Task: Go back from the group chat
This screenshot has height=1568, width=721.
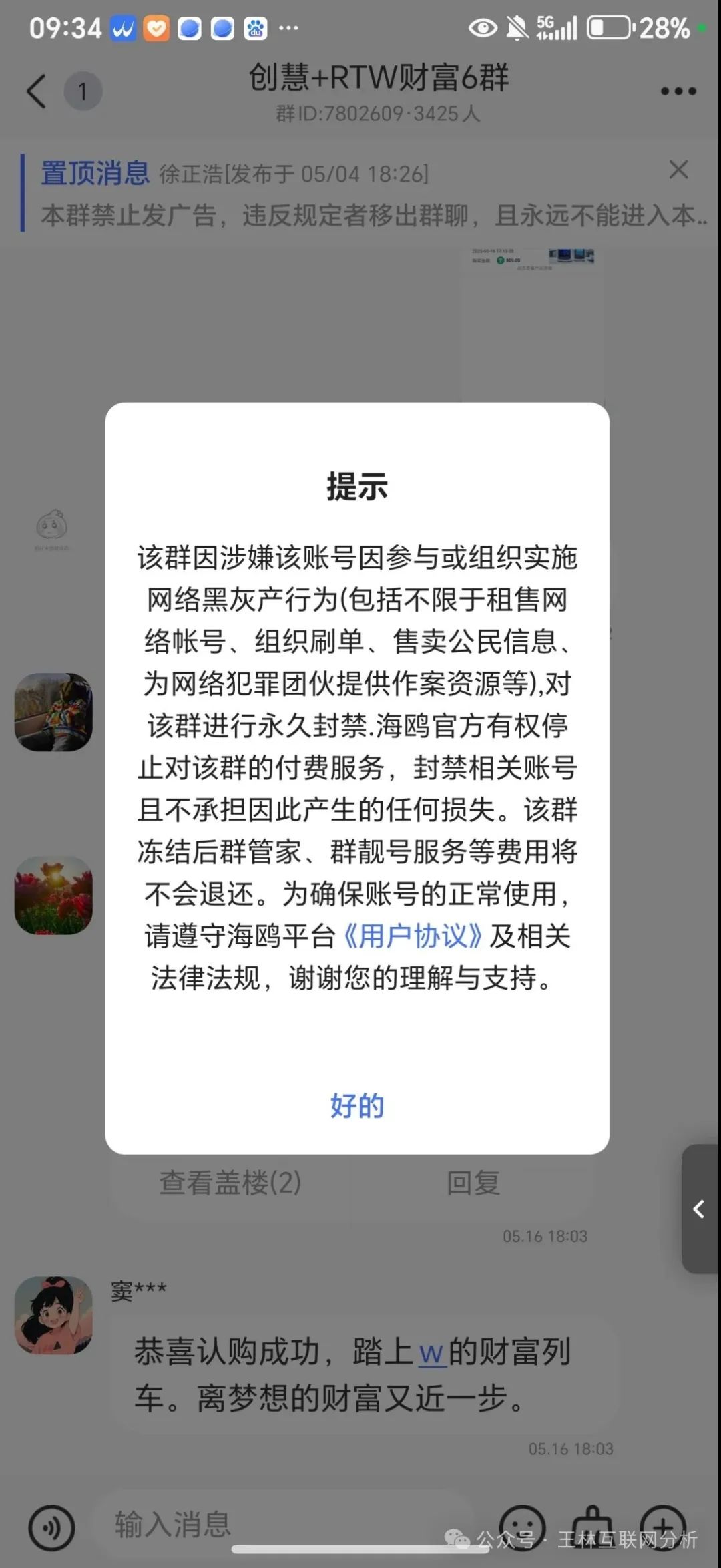Action: 37,91
